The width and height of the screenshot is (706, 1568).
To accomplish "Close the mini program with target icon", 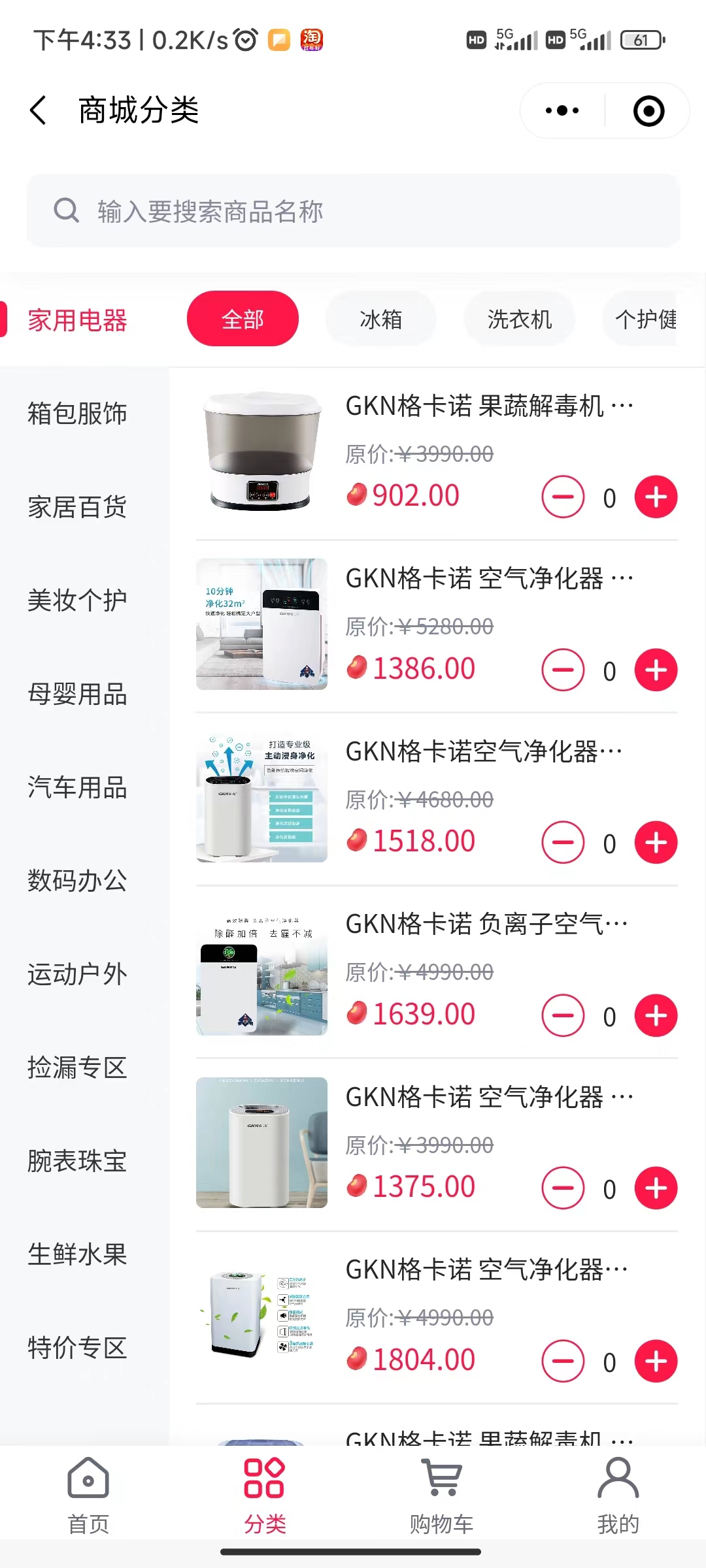I will 648,110.
